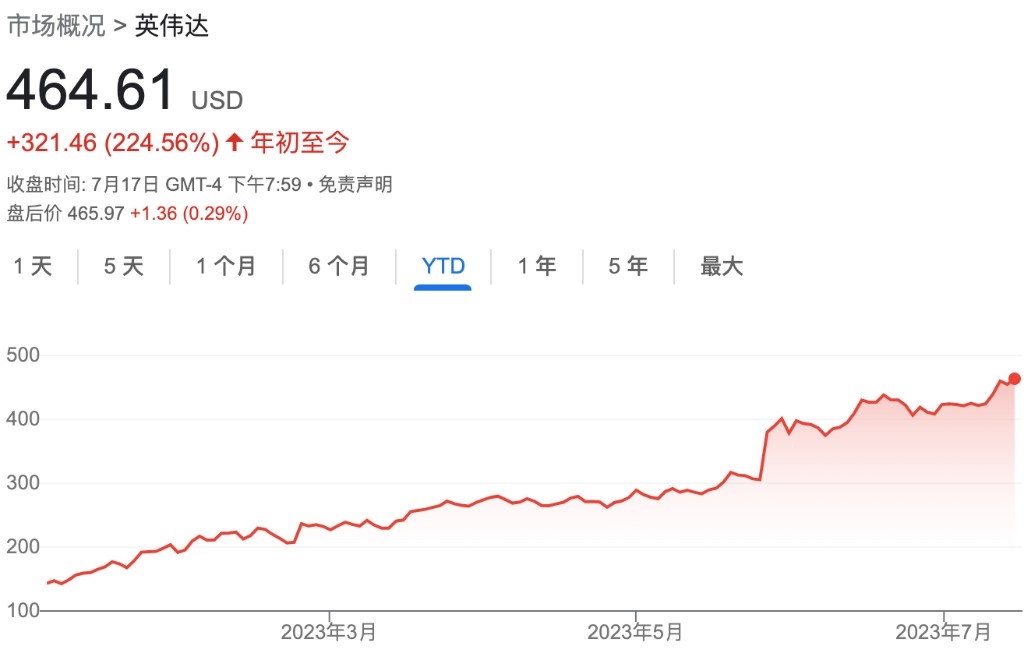Image resolution: width=1024 pixels, height=663 pixels.
Task: Switch to the 5 天 range
Action: (124, 266)
